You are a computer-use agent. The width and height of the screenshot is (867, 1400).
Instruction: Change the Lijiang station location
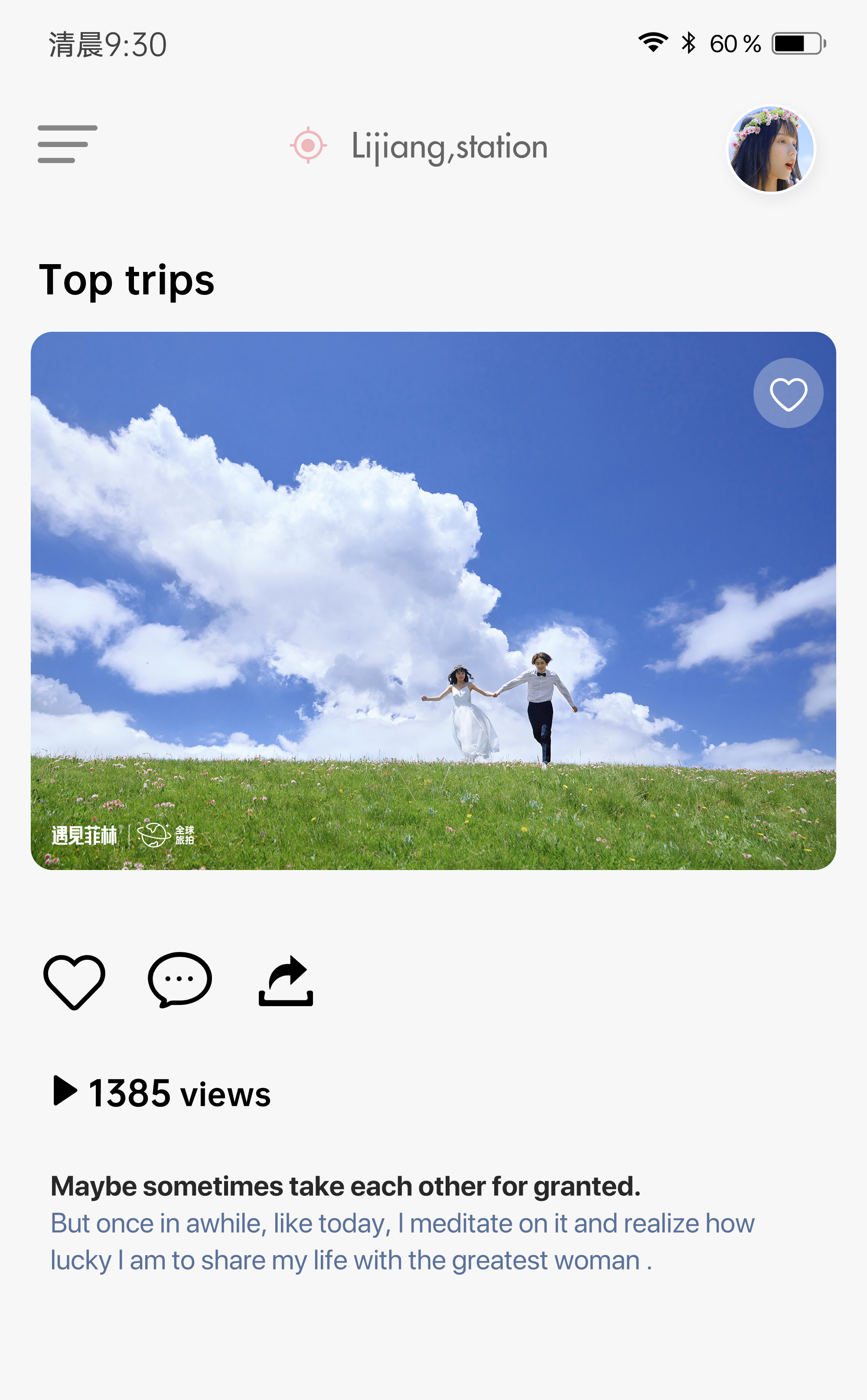[419, 146]
